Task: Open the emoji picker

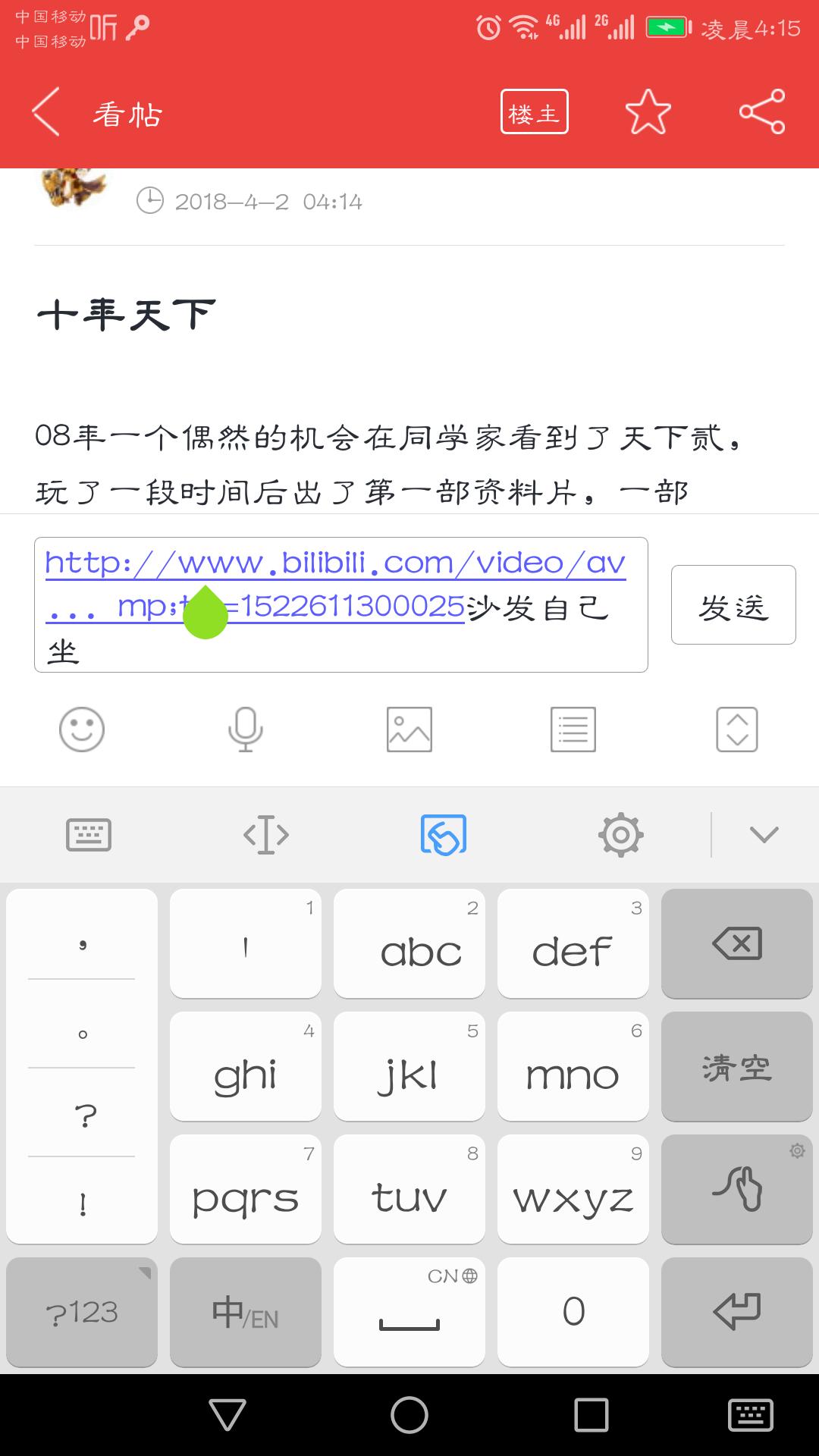Action: coord(82,730)
